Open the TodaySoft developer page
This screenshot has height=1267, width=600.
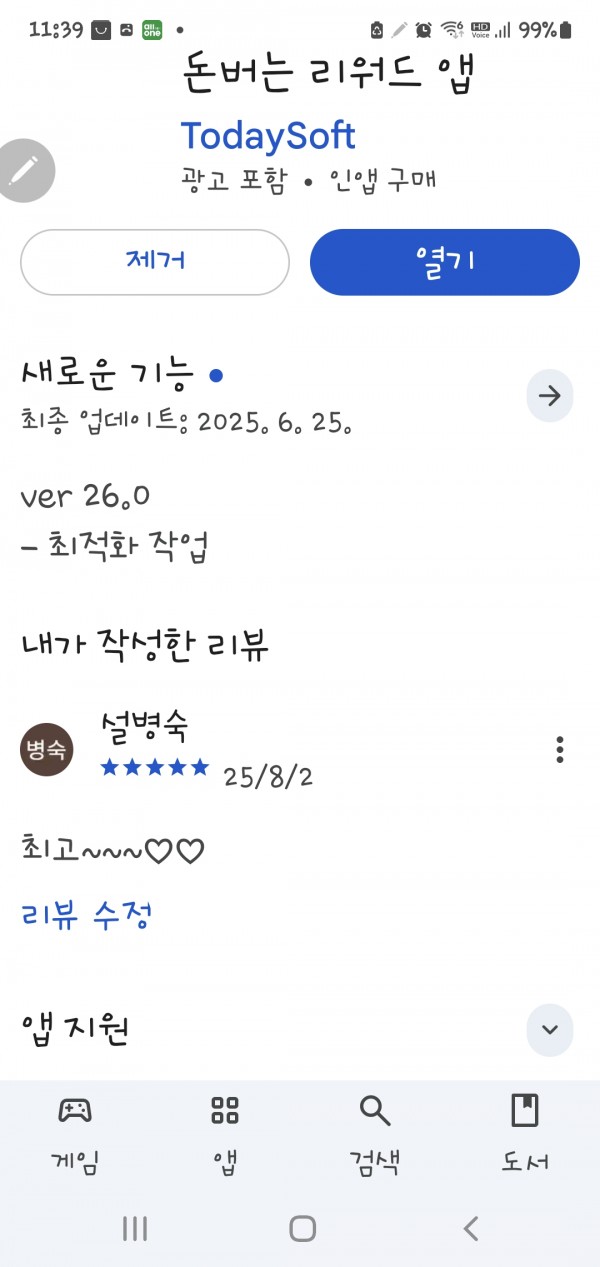268,136
